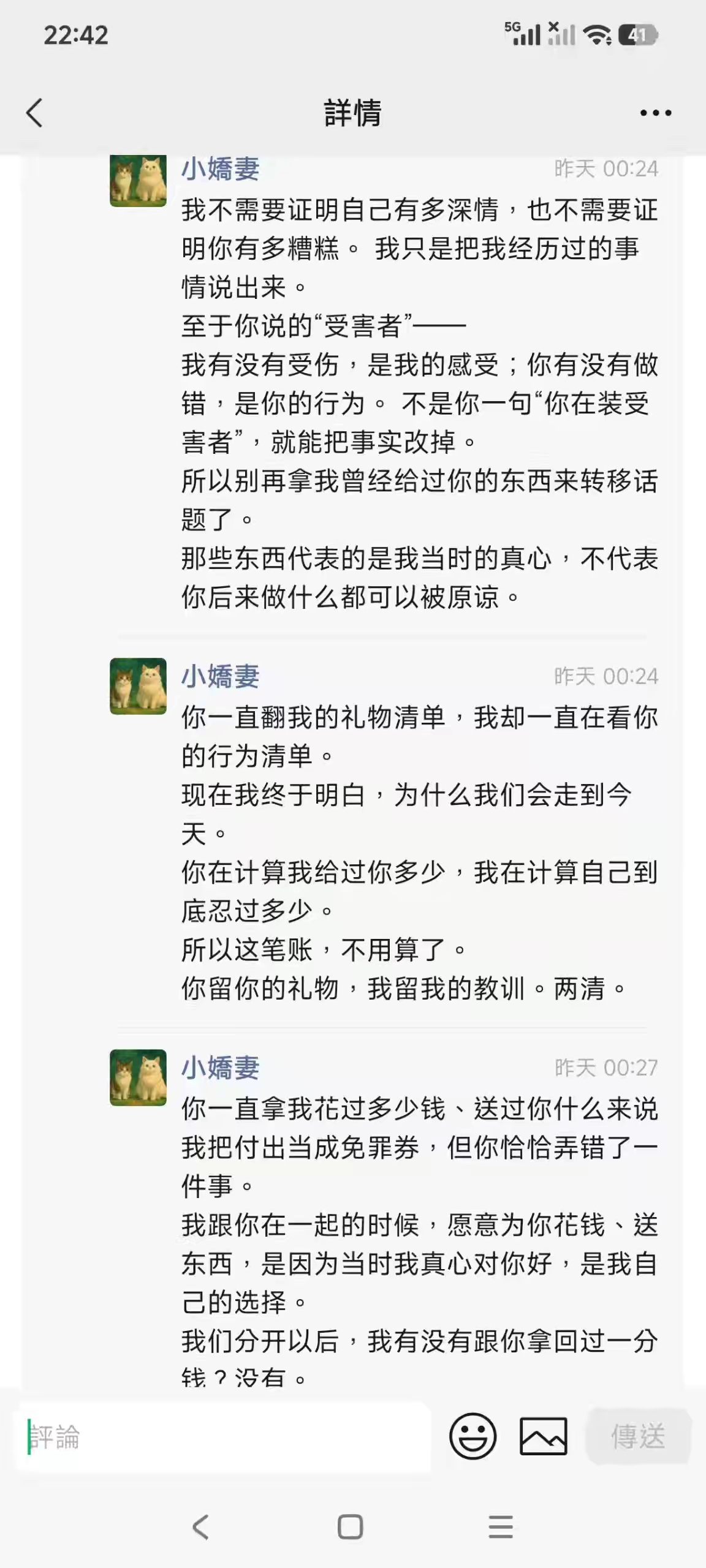Open recent apps from the navigation bar

(501, 1527)
